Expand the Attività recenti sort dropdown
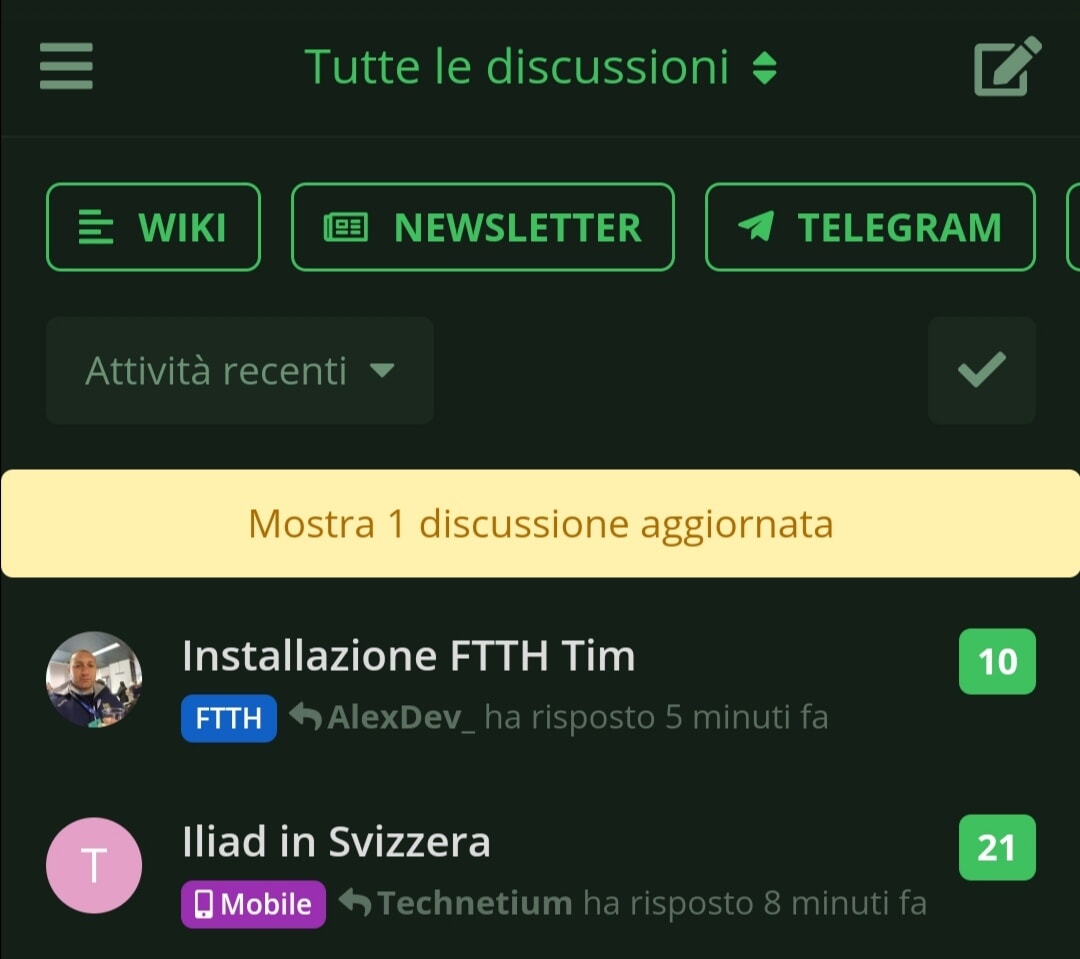 (239, 371)
